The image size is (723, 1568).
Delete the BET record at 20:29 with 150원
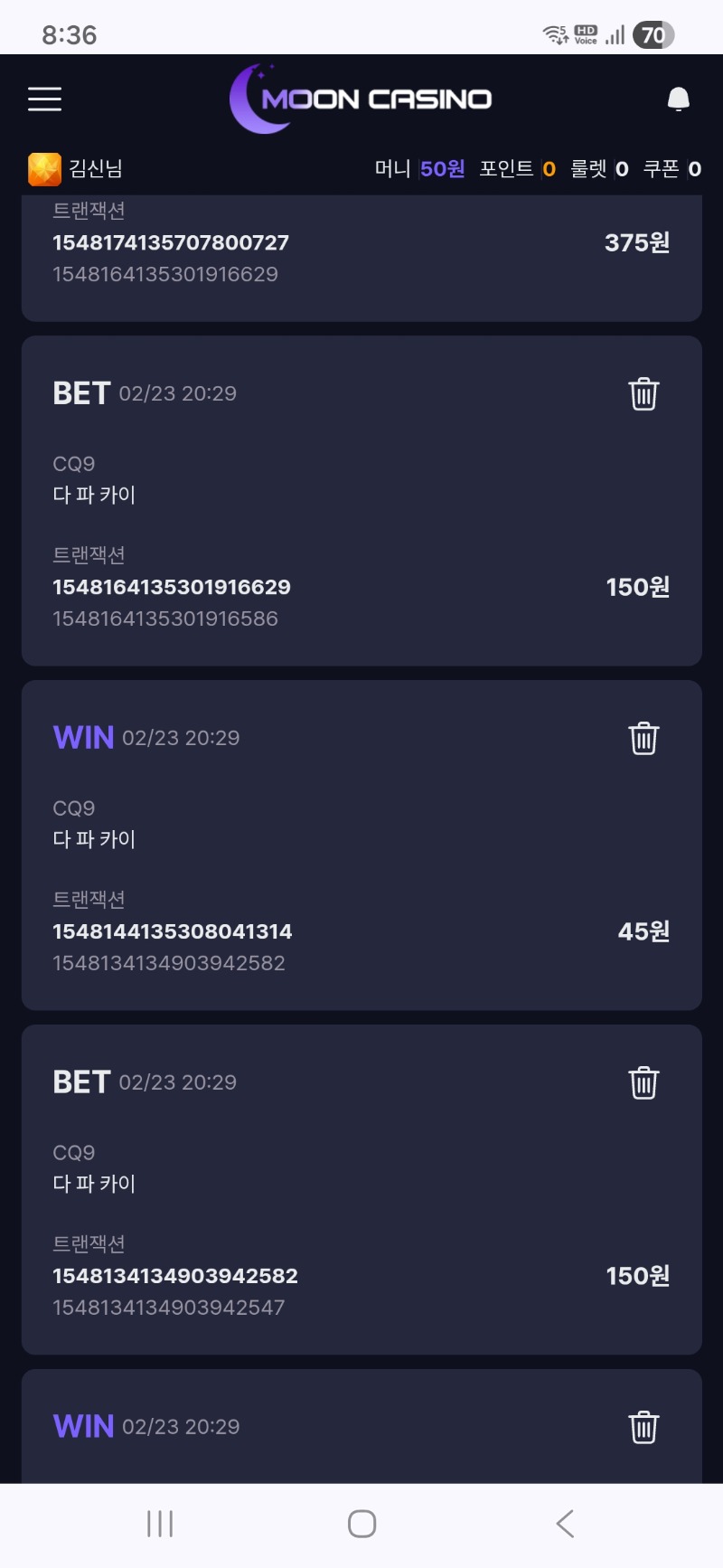(x=643, y=393)
